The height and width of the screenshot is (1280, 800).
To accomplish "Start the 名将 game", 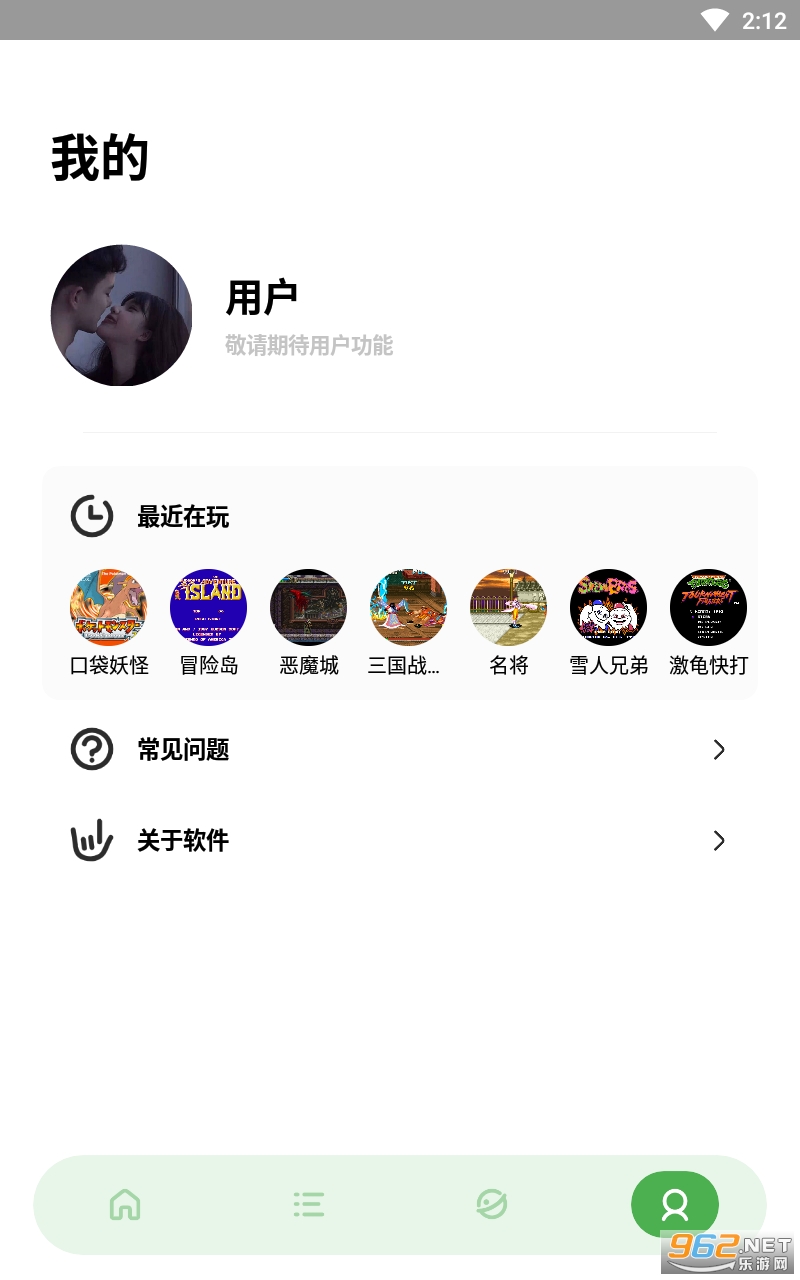I will (x=508, y=608).
